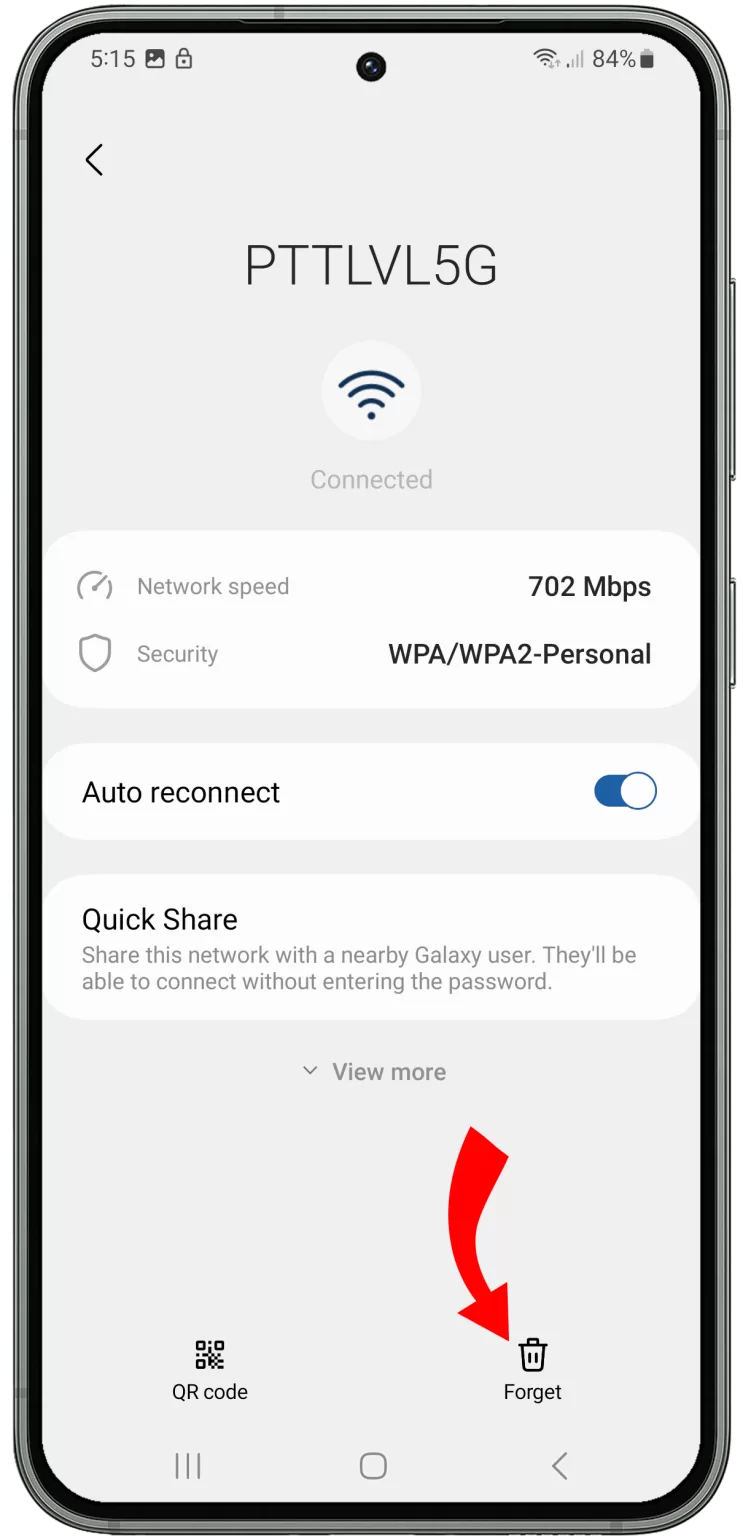743x1536 pixels.
Task: Show the network's QR code
Action: click(x=210, y=1370)
